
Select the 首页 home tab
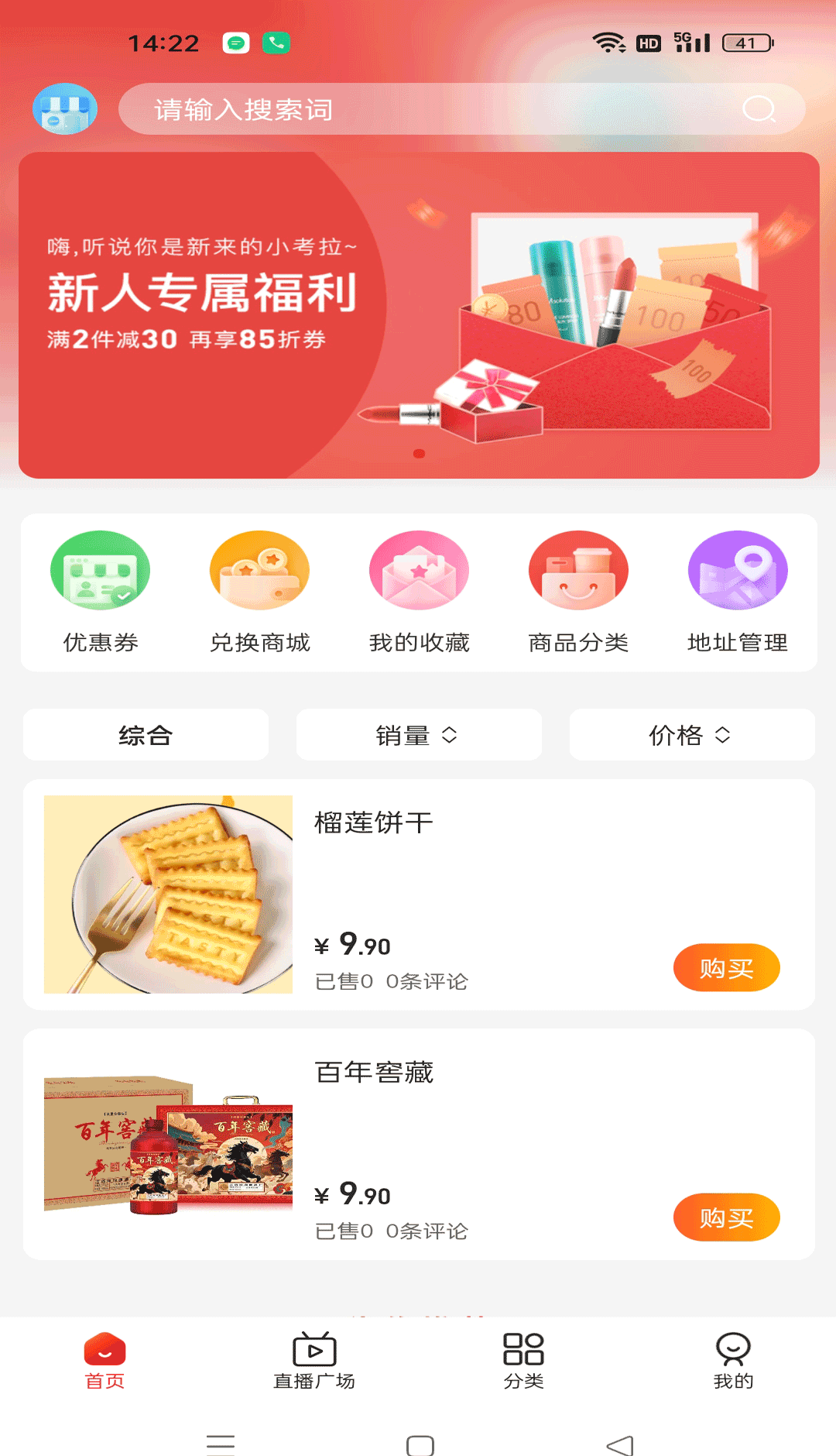(x=104, y=1351)
